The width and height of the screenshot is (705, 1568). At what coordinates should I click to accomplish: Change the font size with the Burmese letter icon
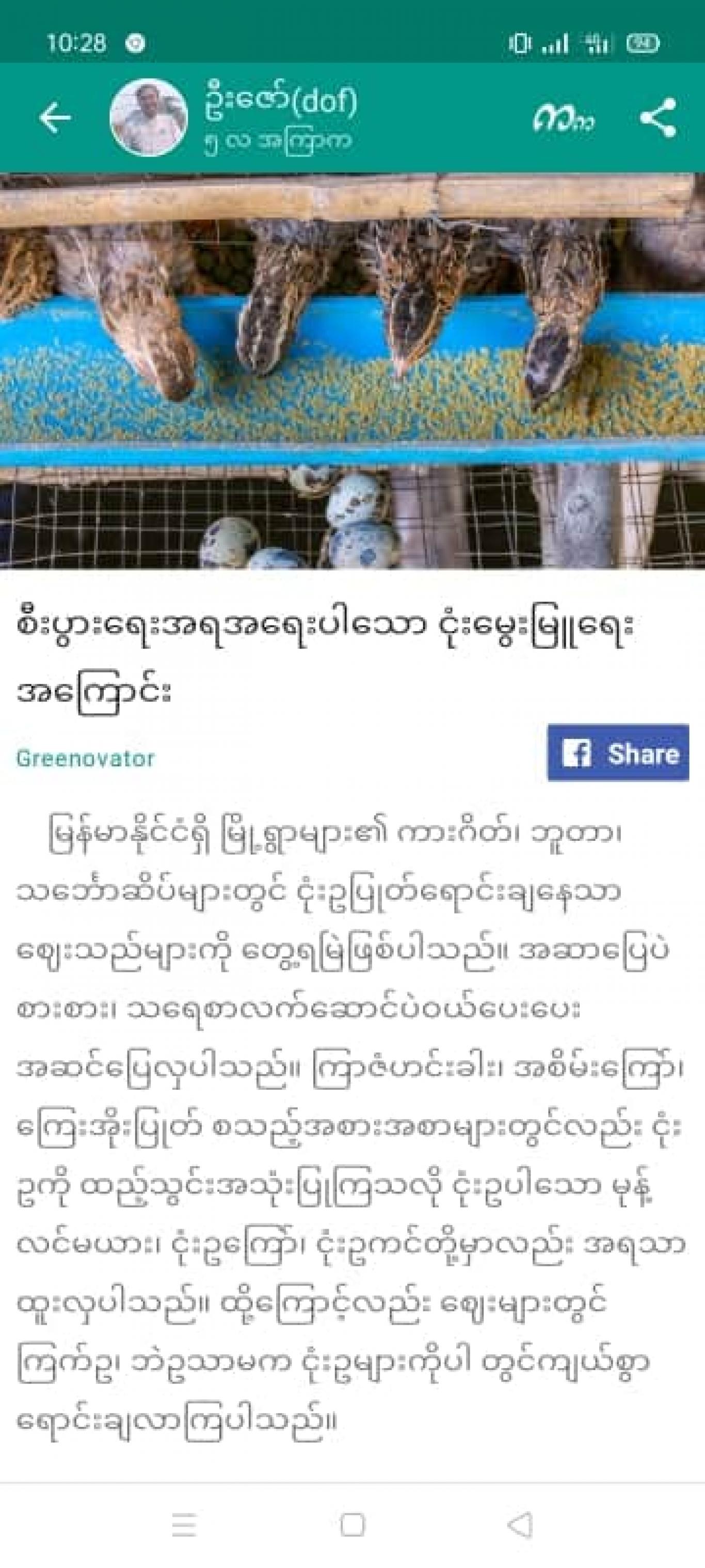pyautogui.click(x=563, y=118)
